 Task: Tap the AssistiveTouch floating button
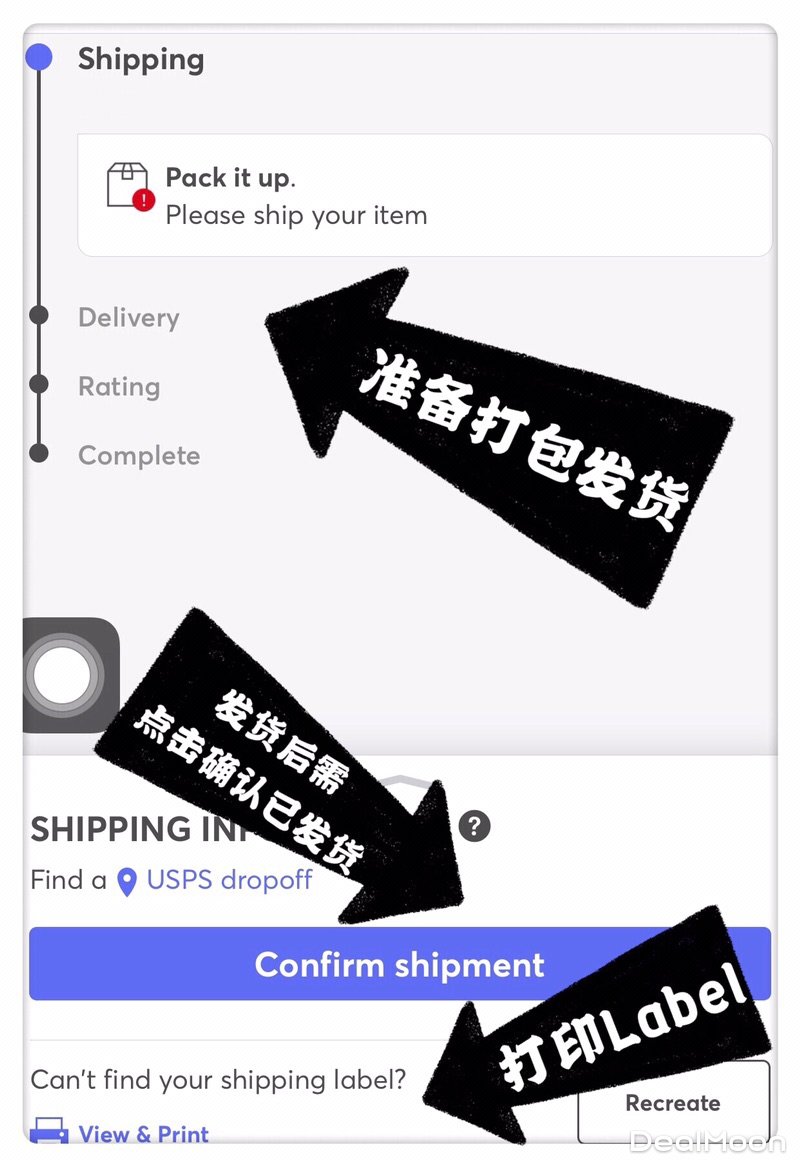point(63,674)
